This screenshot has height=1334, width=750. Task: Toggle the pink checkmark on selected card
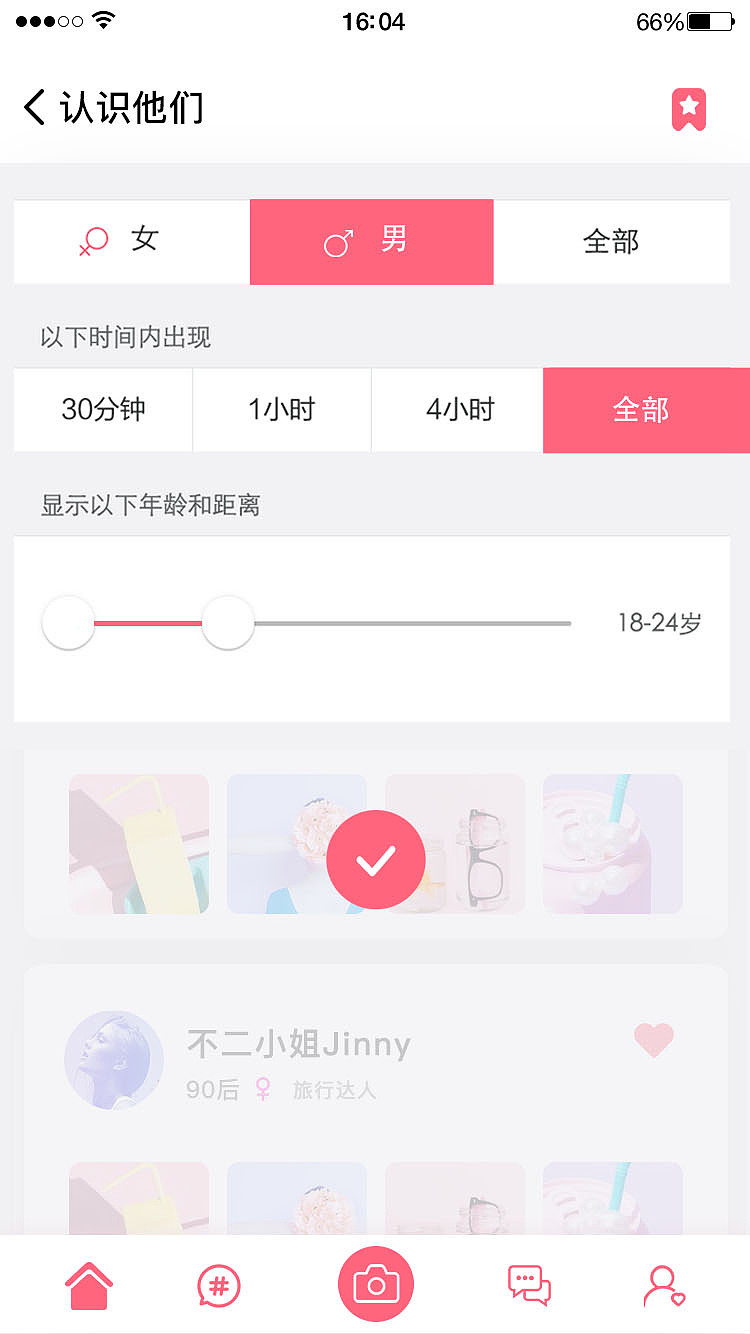click(x=375, y=859)
